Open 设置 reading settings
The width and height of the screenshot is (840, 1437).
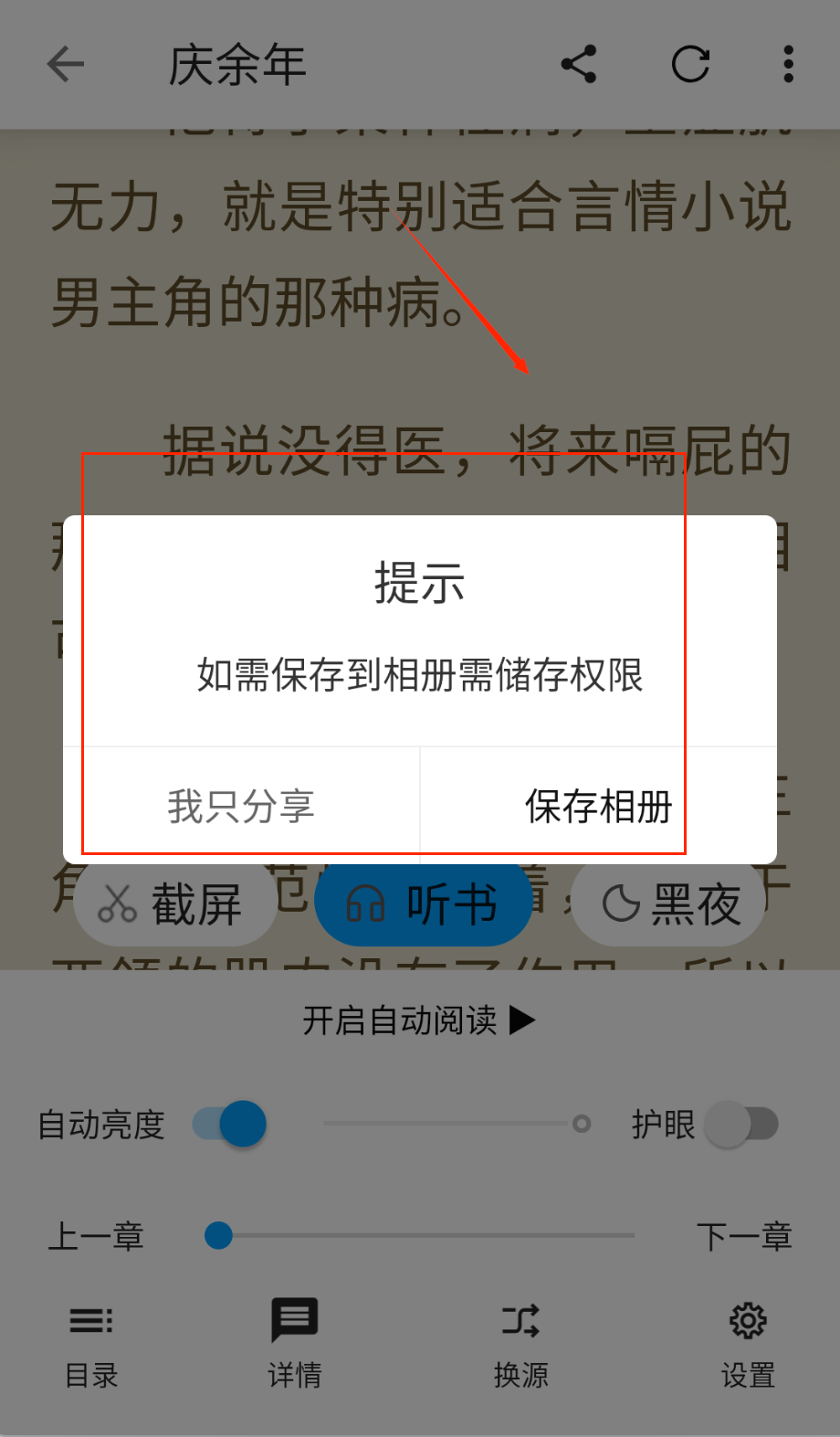[x=748, y=1343]
